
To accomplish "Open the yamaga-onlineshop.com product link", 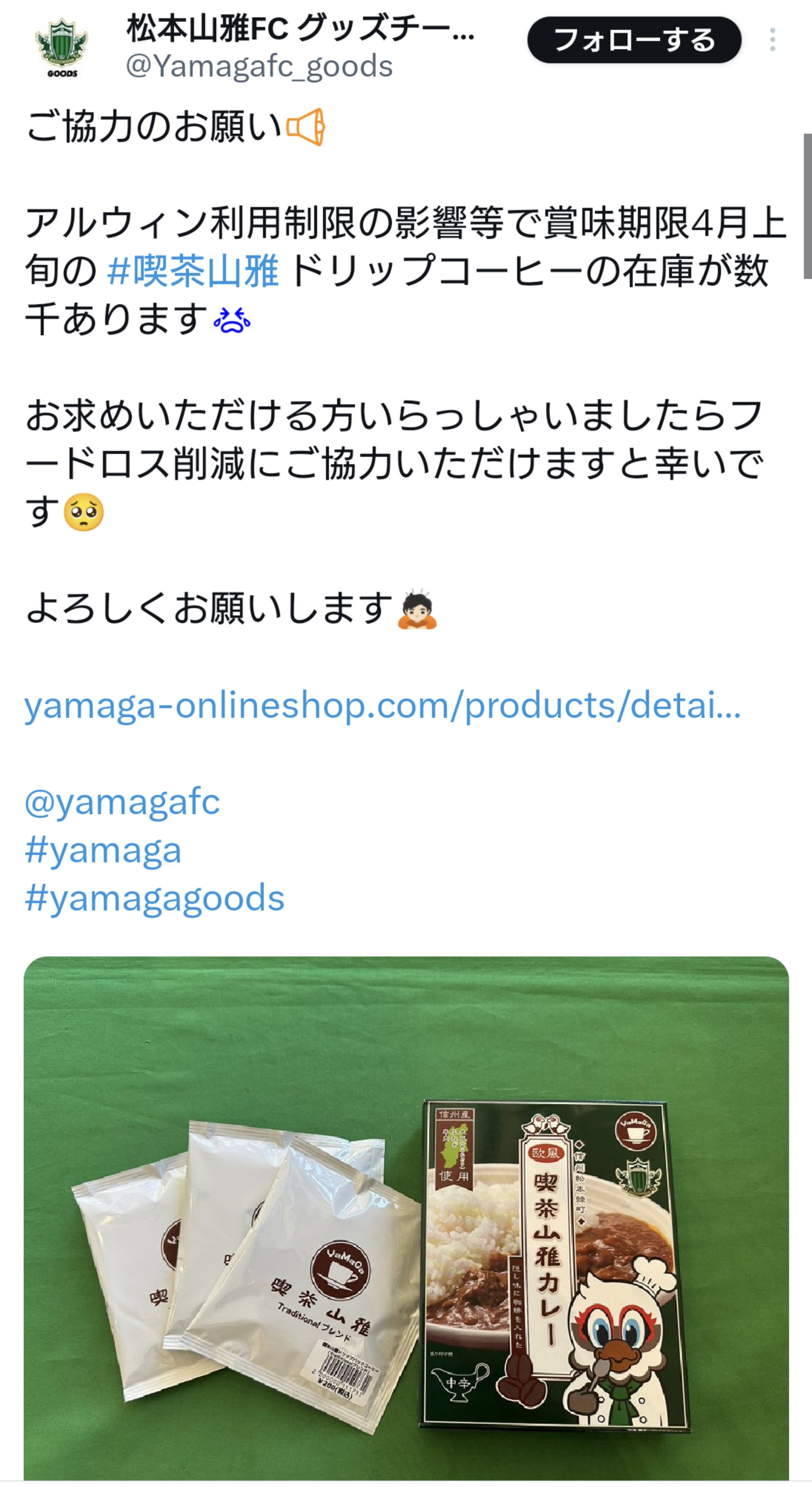I will (x=382, y=705).
